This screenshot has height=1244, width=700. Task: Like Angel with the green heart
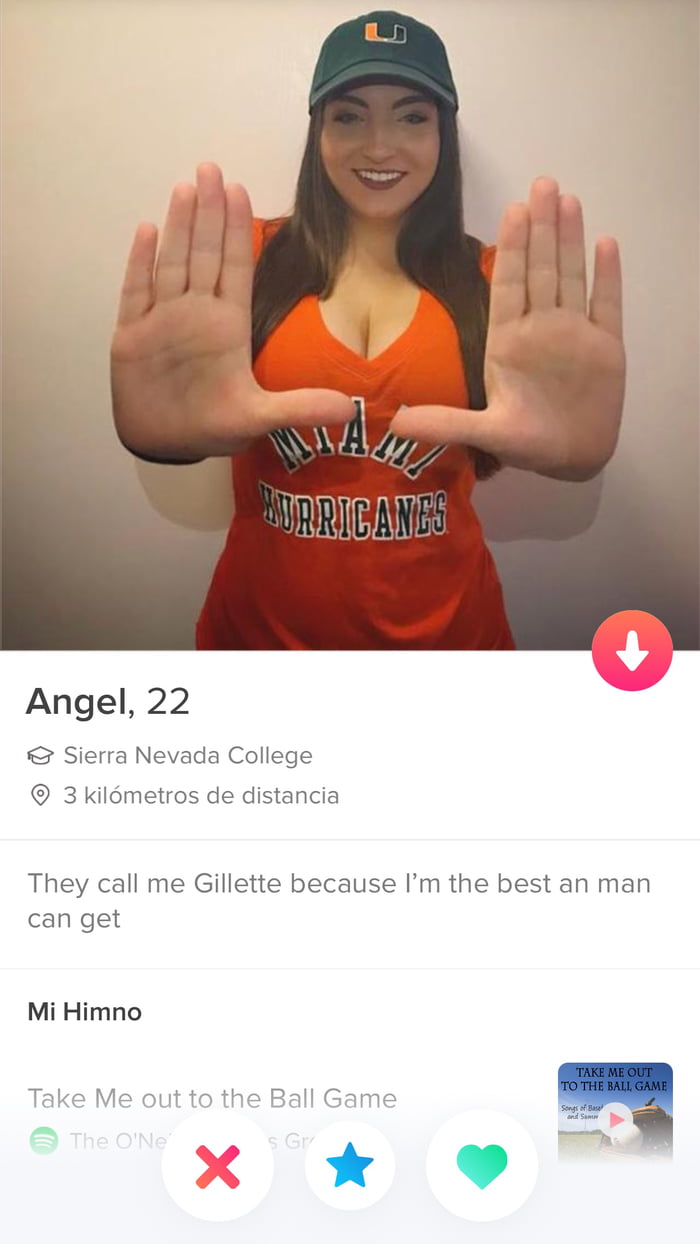click(x=482, y=1166)
